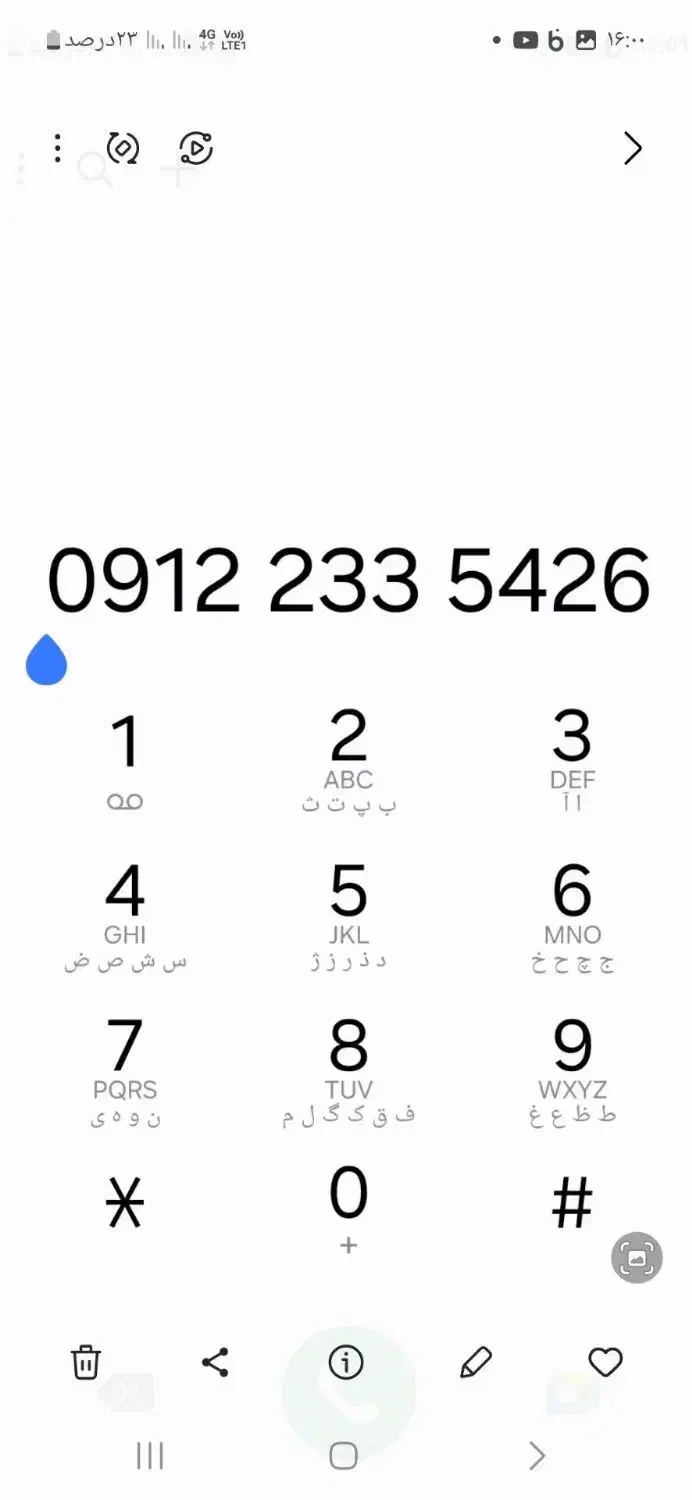
Task: Tap the motion play icon at the top
Action: 196,148
